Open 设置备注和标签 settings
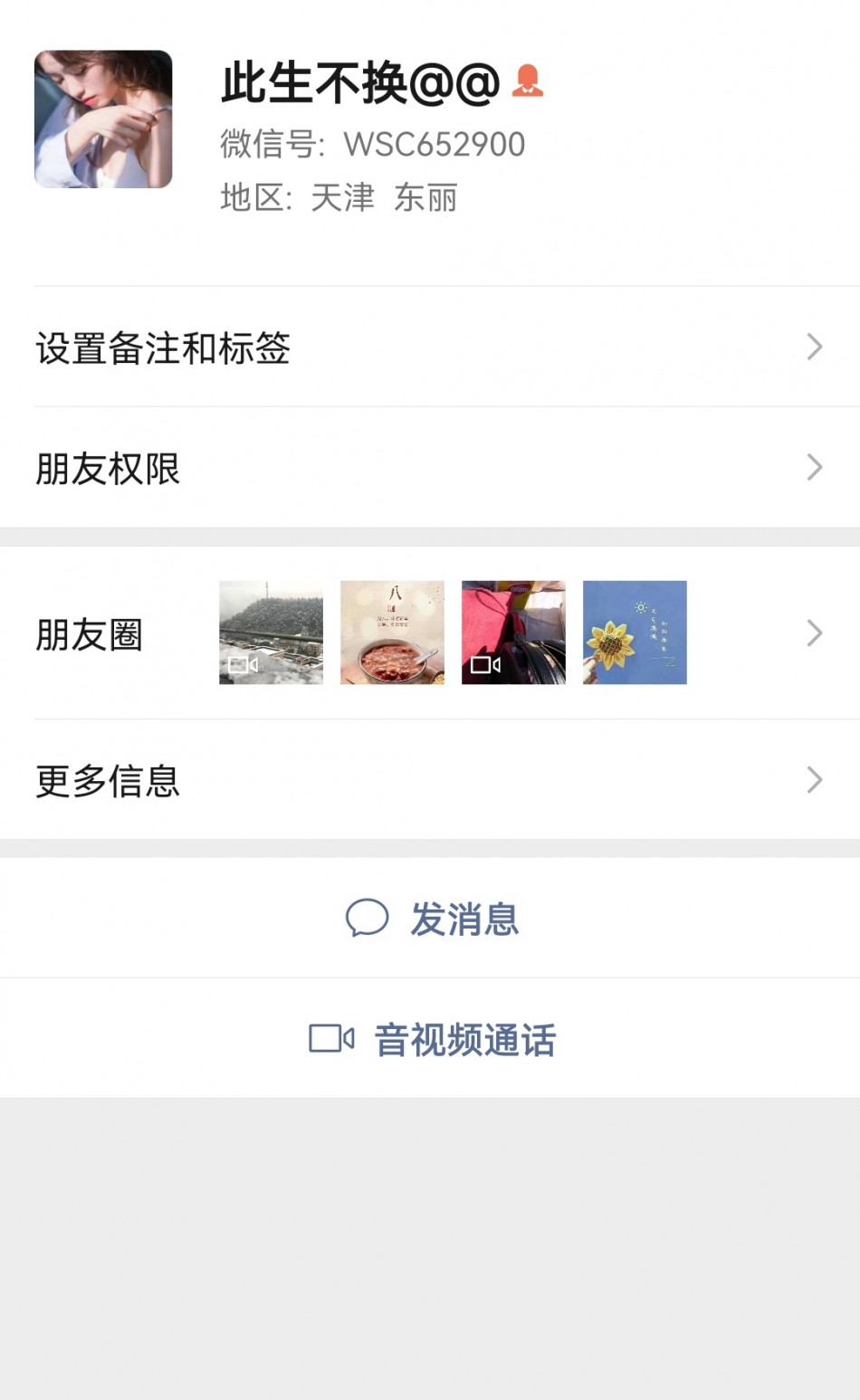860x1400 pixels. click(x=429, y=348)
